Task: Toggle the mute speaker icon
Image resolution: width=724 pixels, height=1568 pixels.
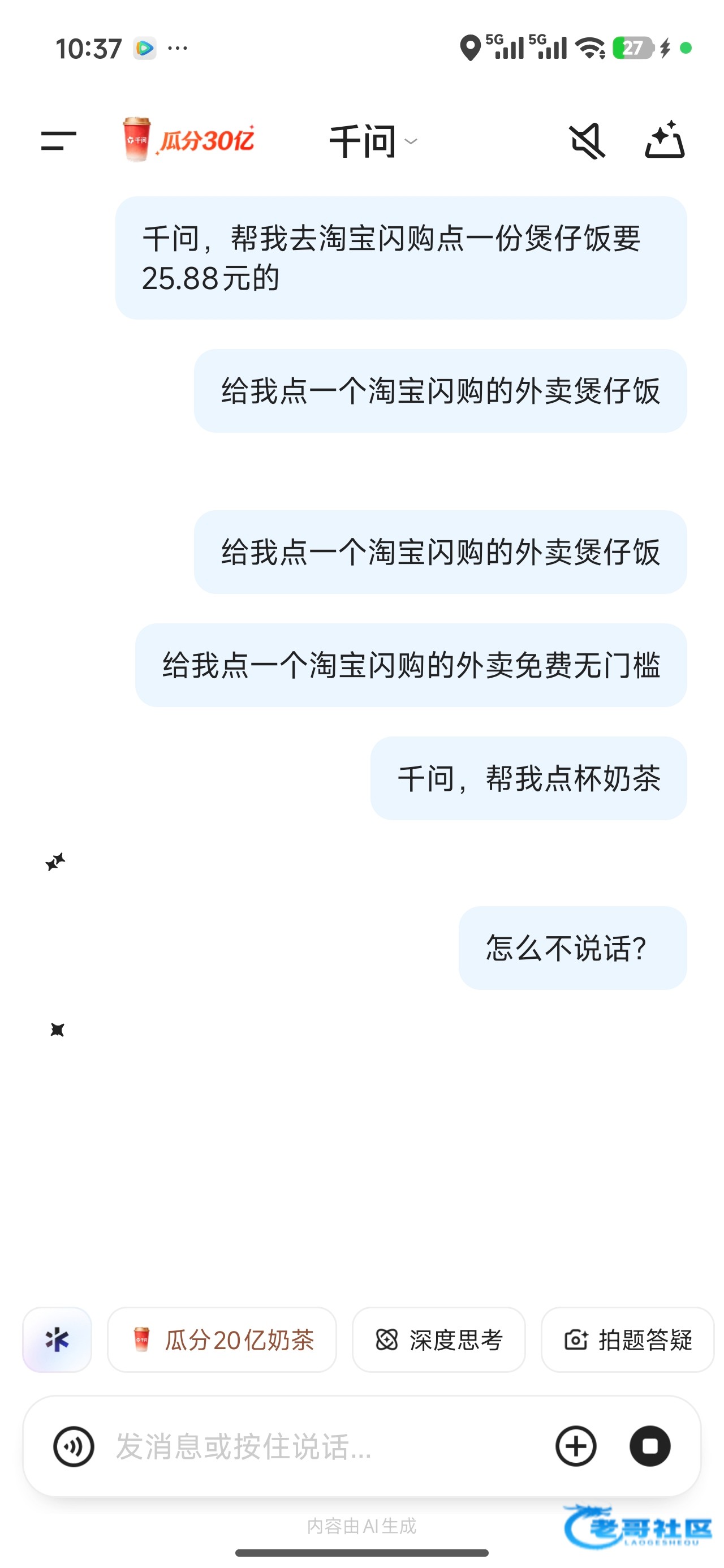Action: pos(587,141)
